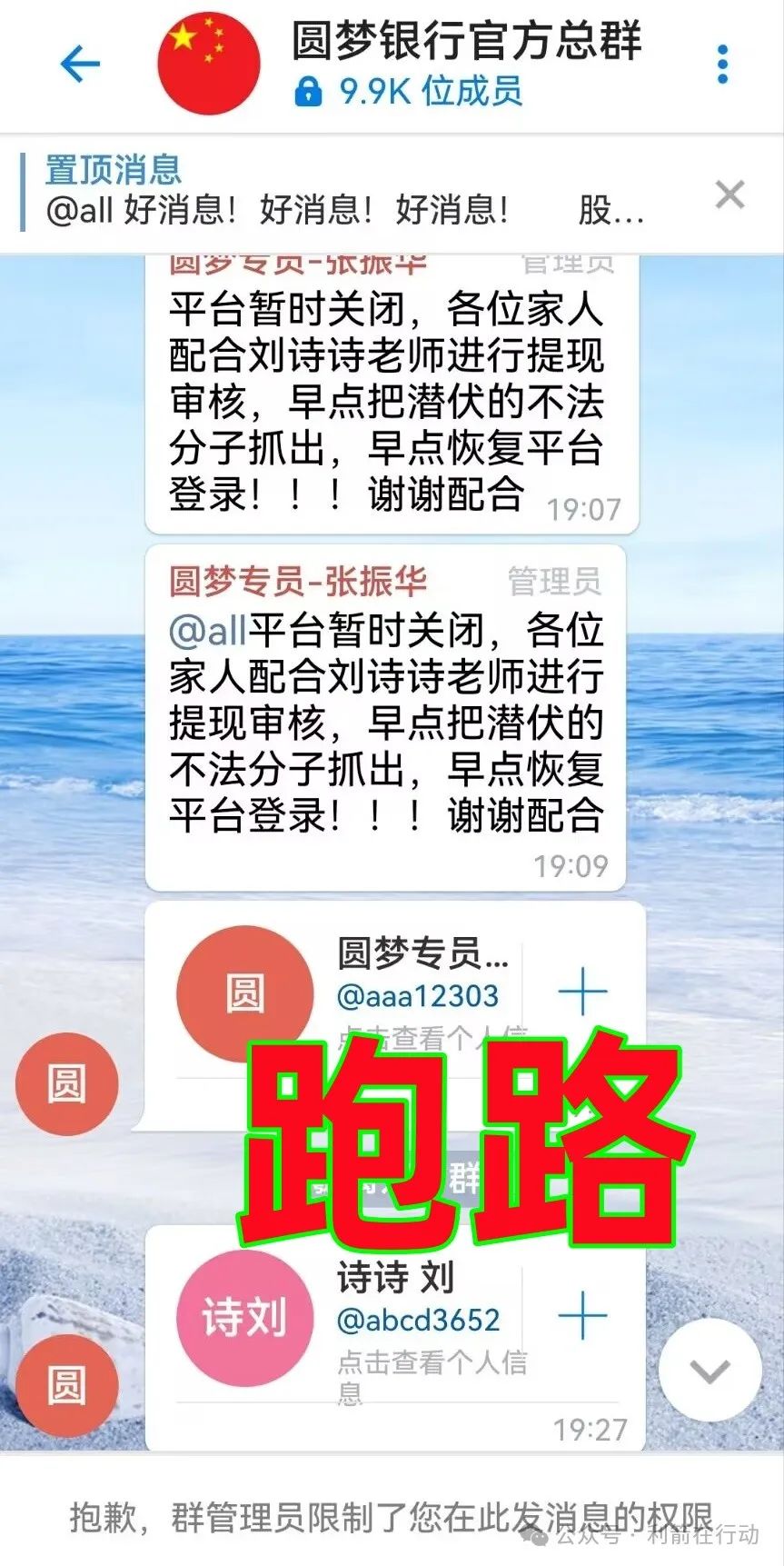
Task: Open the group overflow menu
Action: coord(722,65)
